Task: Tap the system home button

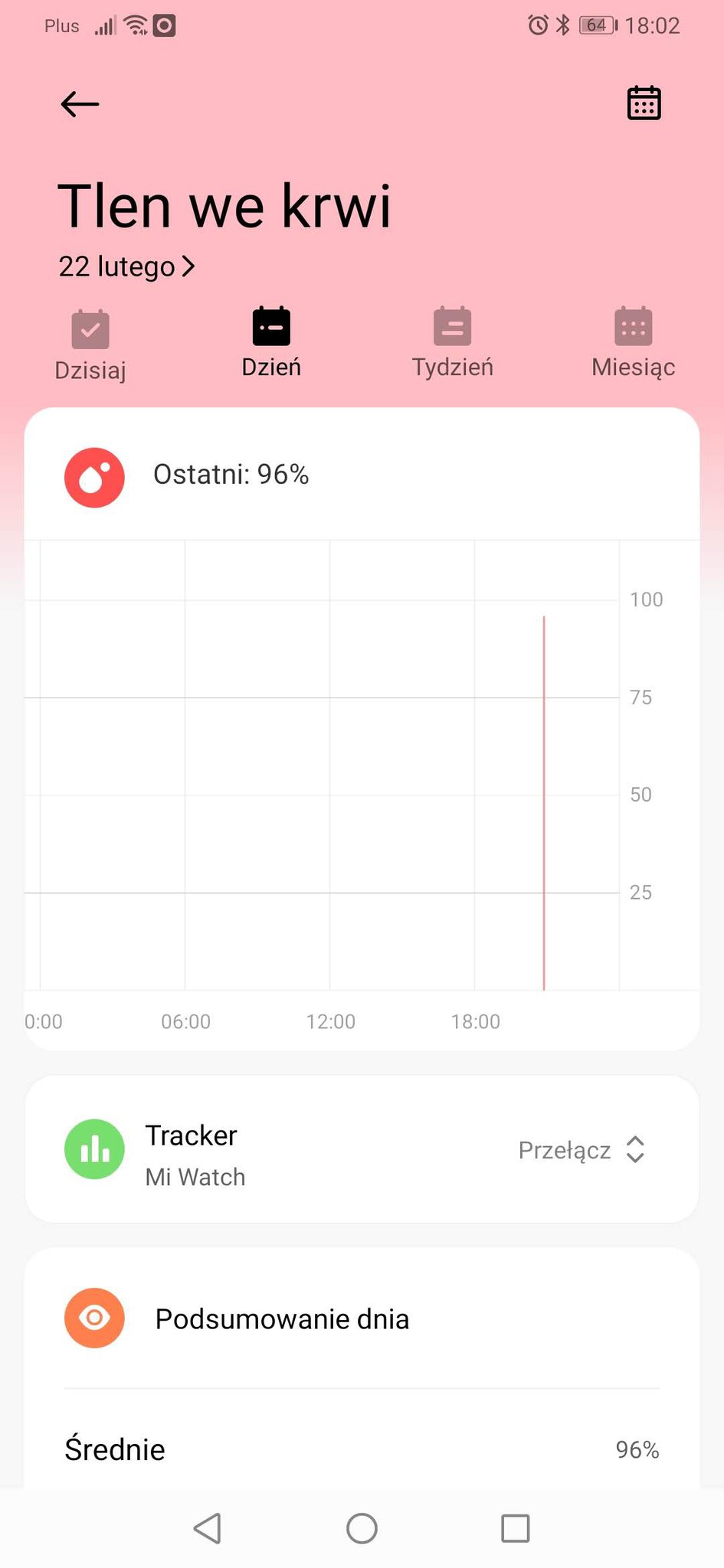Action: pyautogui.click(x=362, y=1529)
